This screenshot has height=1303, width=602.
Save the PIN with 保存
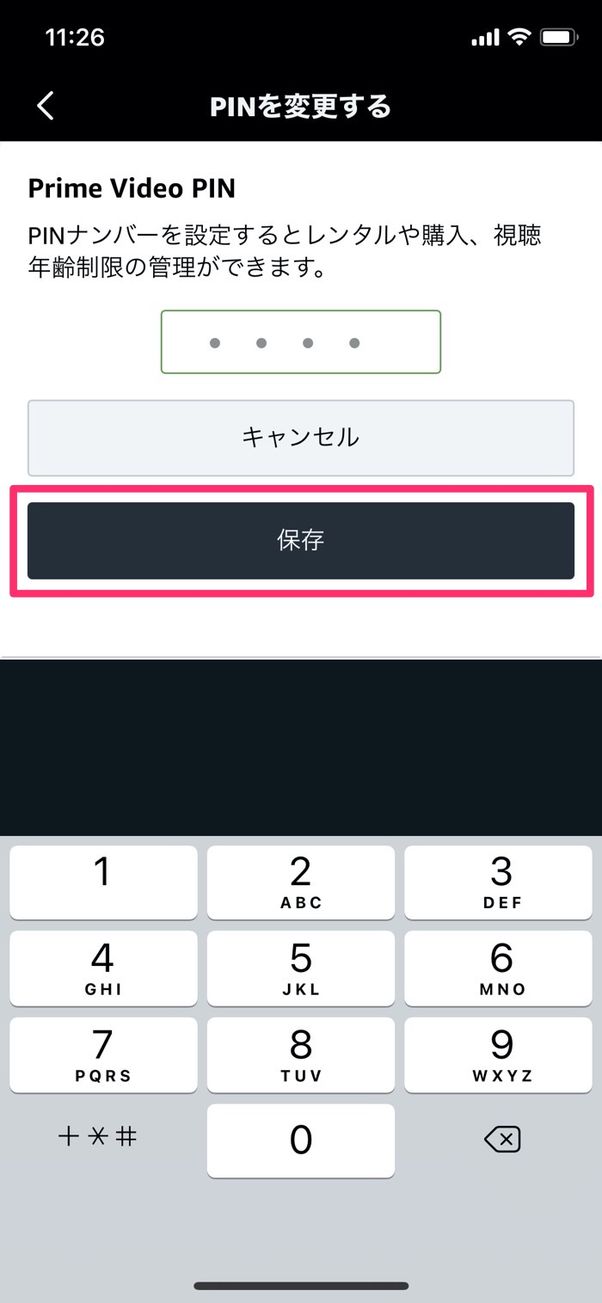point(300,541)
